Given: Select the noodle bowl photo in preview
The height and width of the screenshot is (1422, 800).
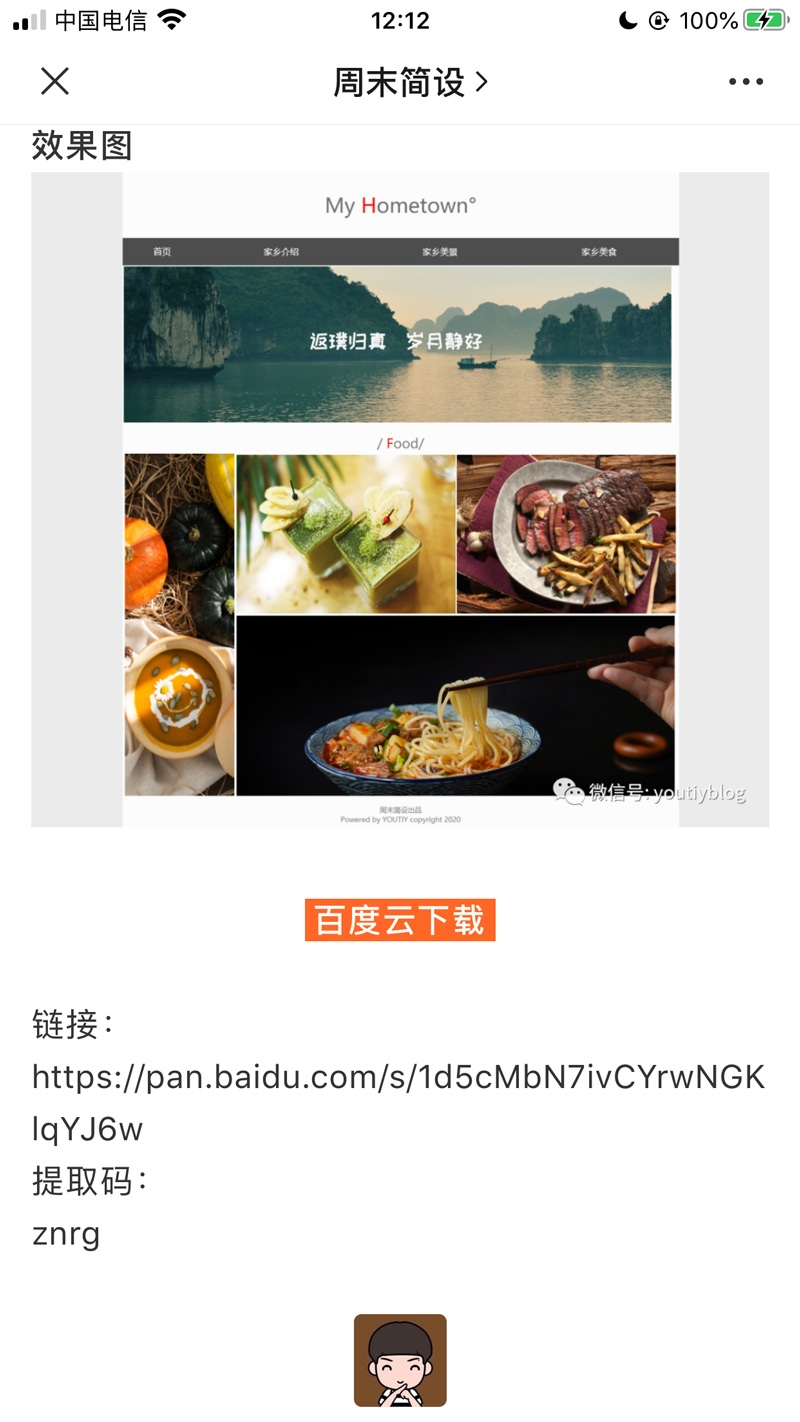Looking at the screenshot, I should (x=455, y=705).
